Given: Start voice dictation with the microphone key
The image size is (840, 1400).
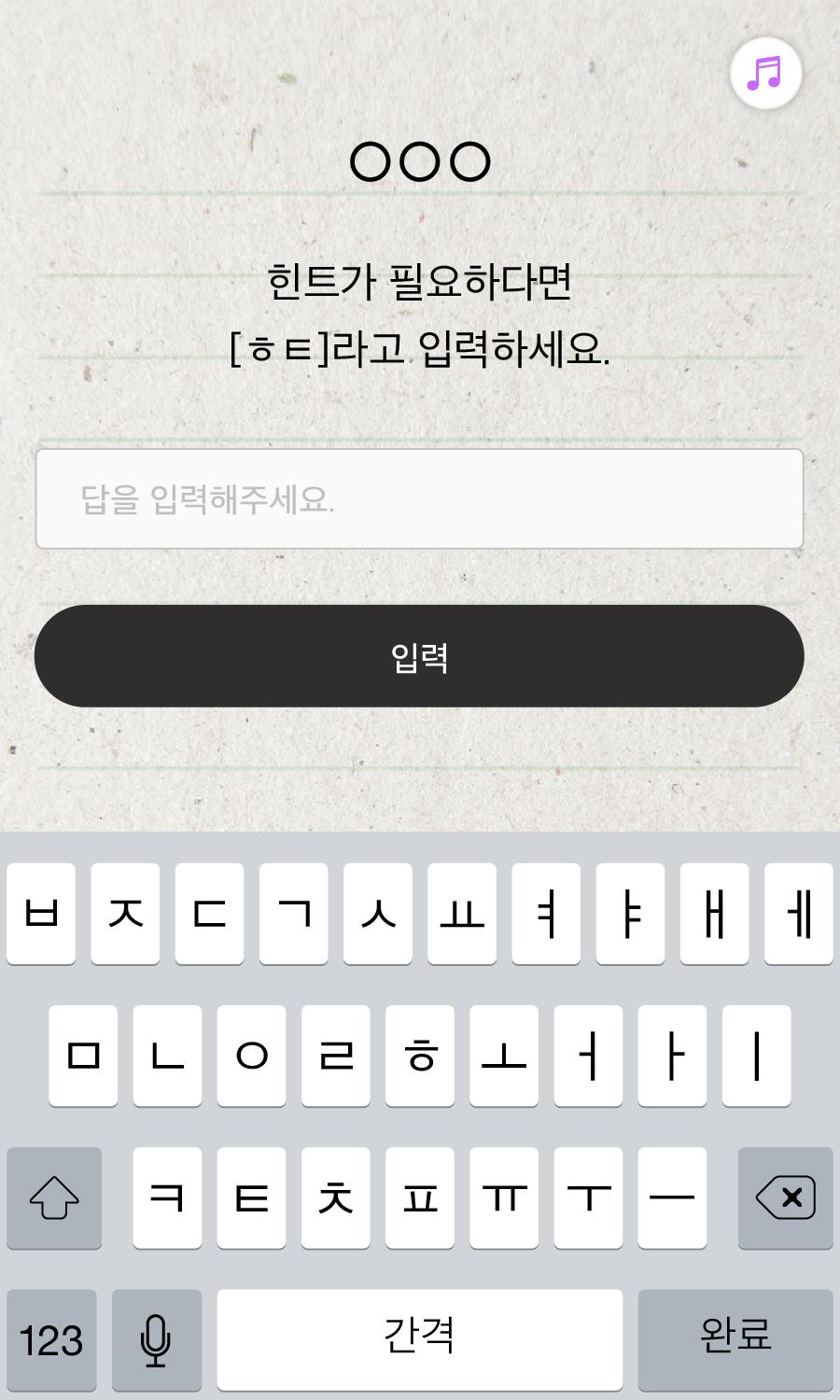Looking at the screenshot, I should pos(156,1340).
